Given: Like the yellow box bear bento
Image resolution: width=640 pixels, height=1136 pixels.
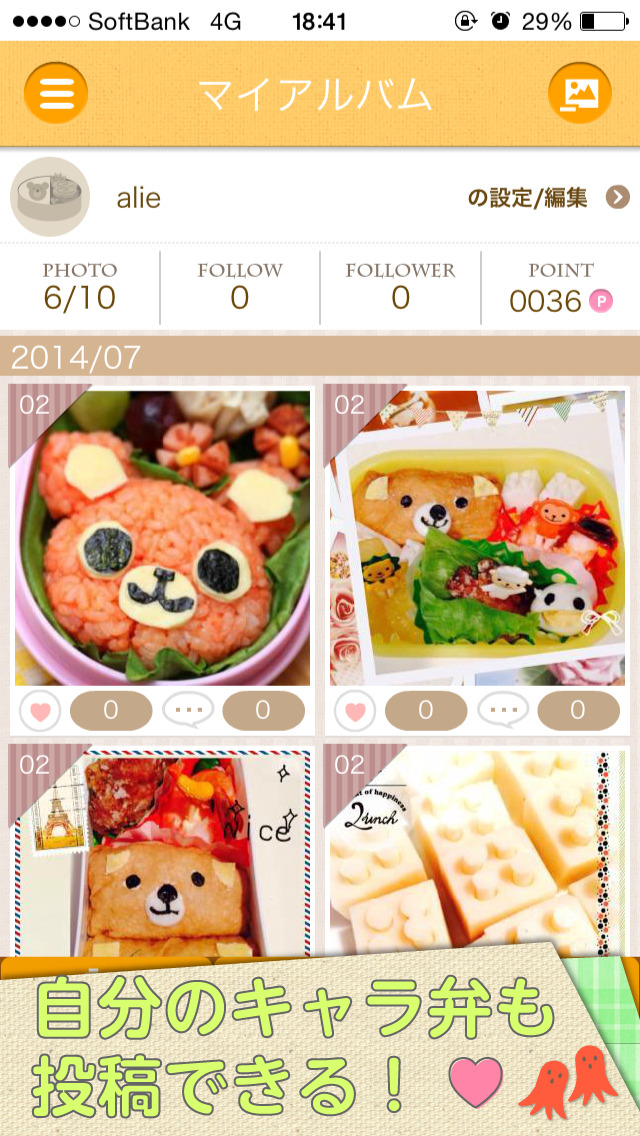Looking at the screenshot, I should pyautogui.click(x=355, y=711).
